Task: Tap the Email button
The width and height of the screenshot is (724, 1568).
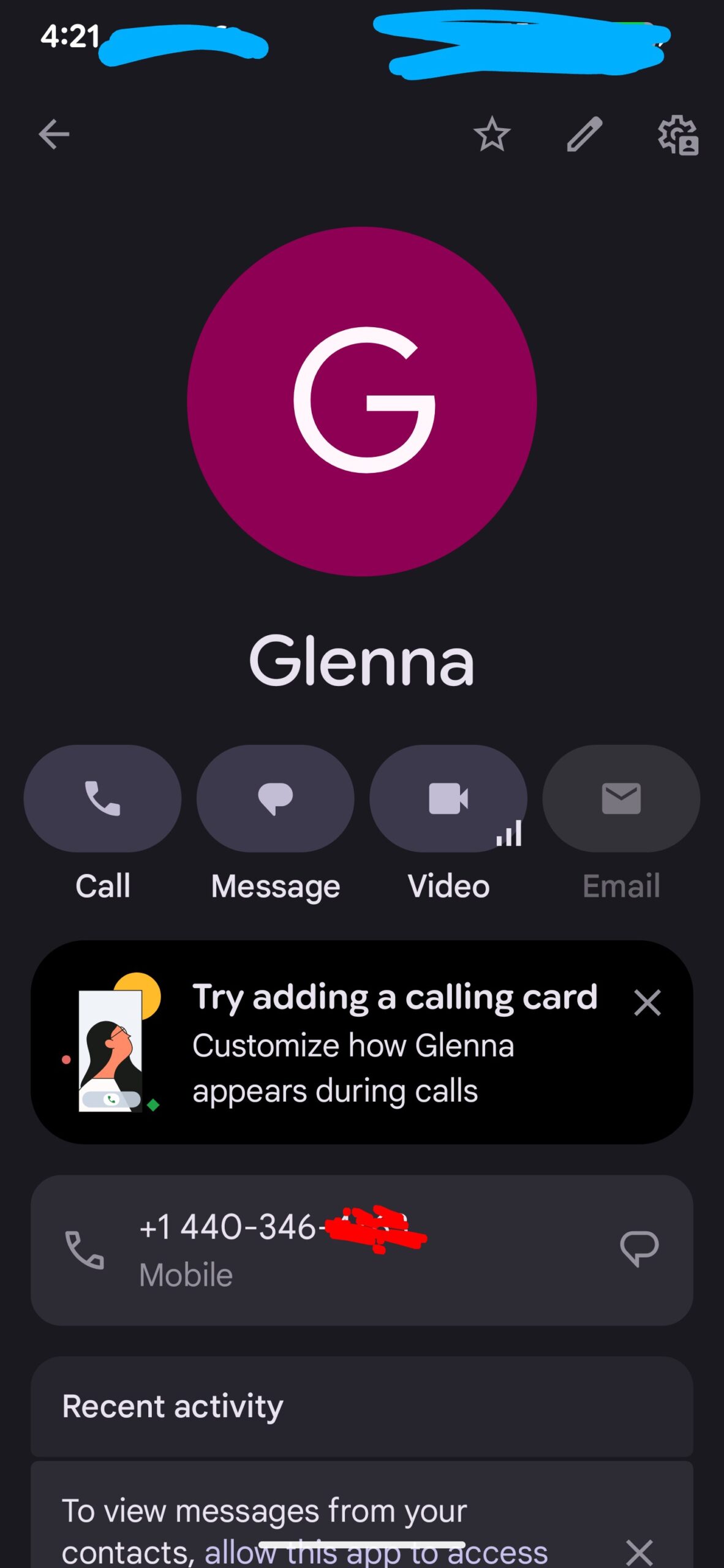Action: coord(621,798)
